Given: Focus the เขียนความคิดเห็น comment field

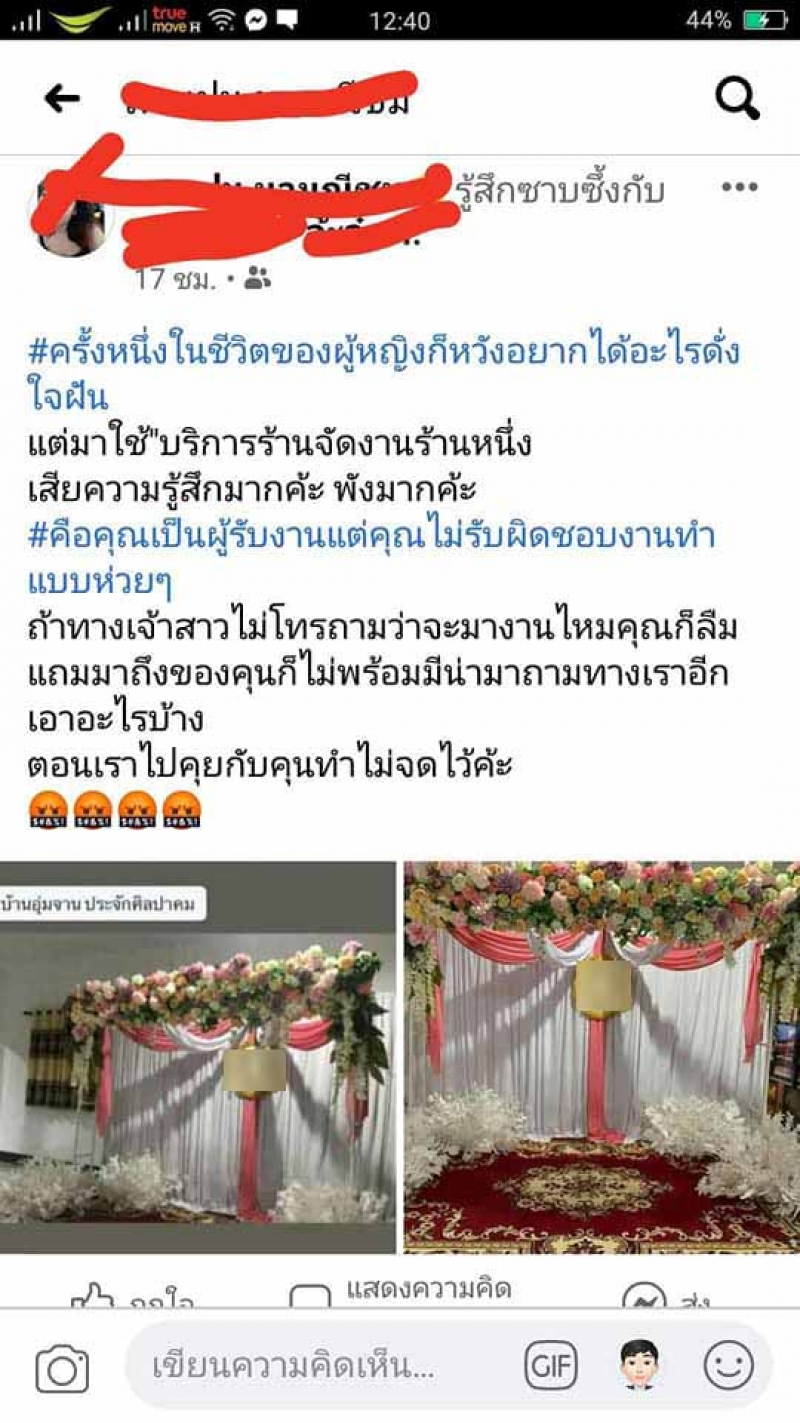Looking at the screenshot, I should pos(320,1367).
